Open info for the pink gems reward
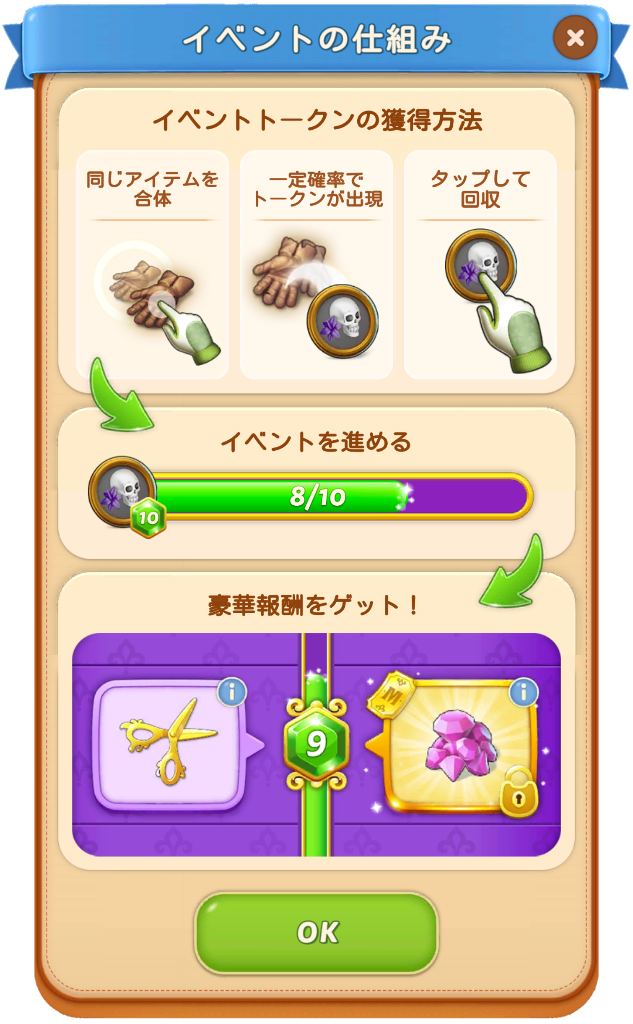The height and width of the screenshot is (1024, 633). tap(522, 692)
